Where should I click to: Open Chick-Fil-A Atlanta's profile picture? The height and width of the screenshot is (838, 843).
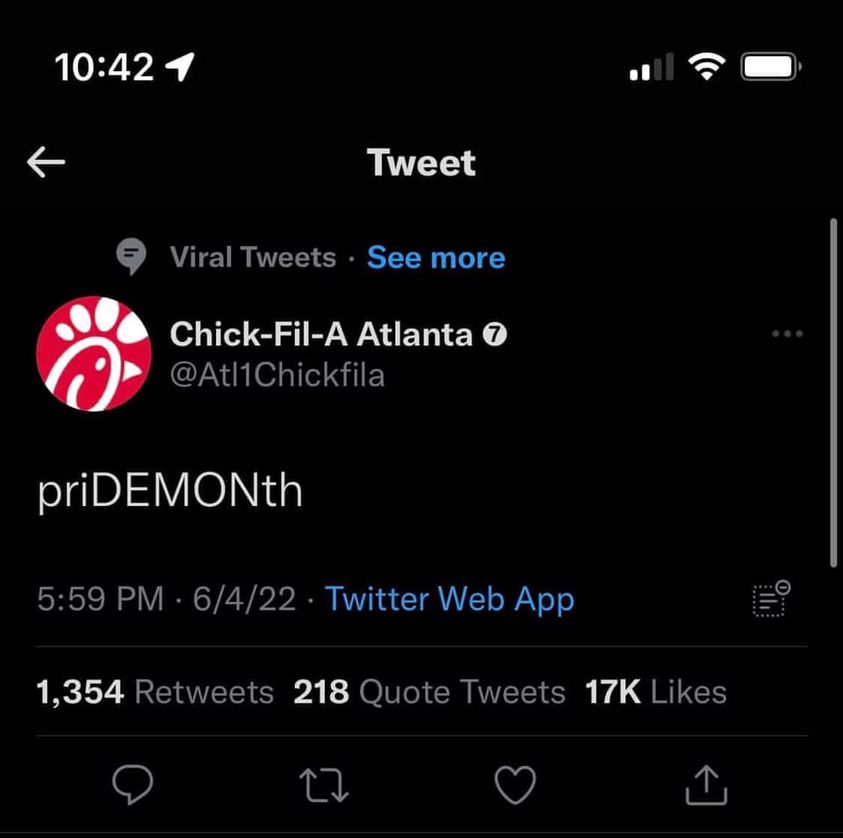coord(94,354)
